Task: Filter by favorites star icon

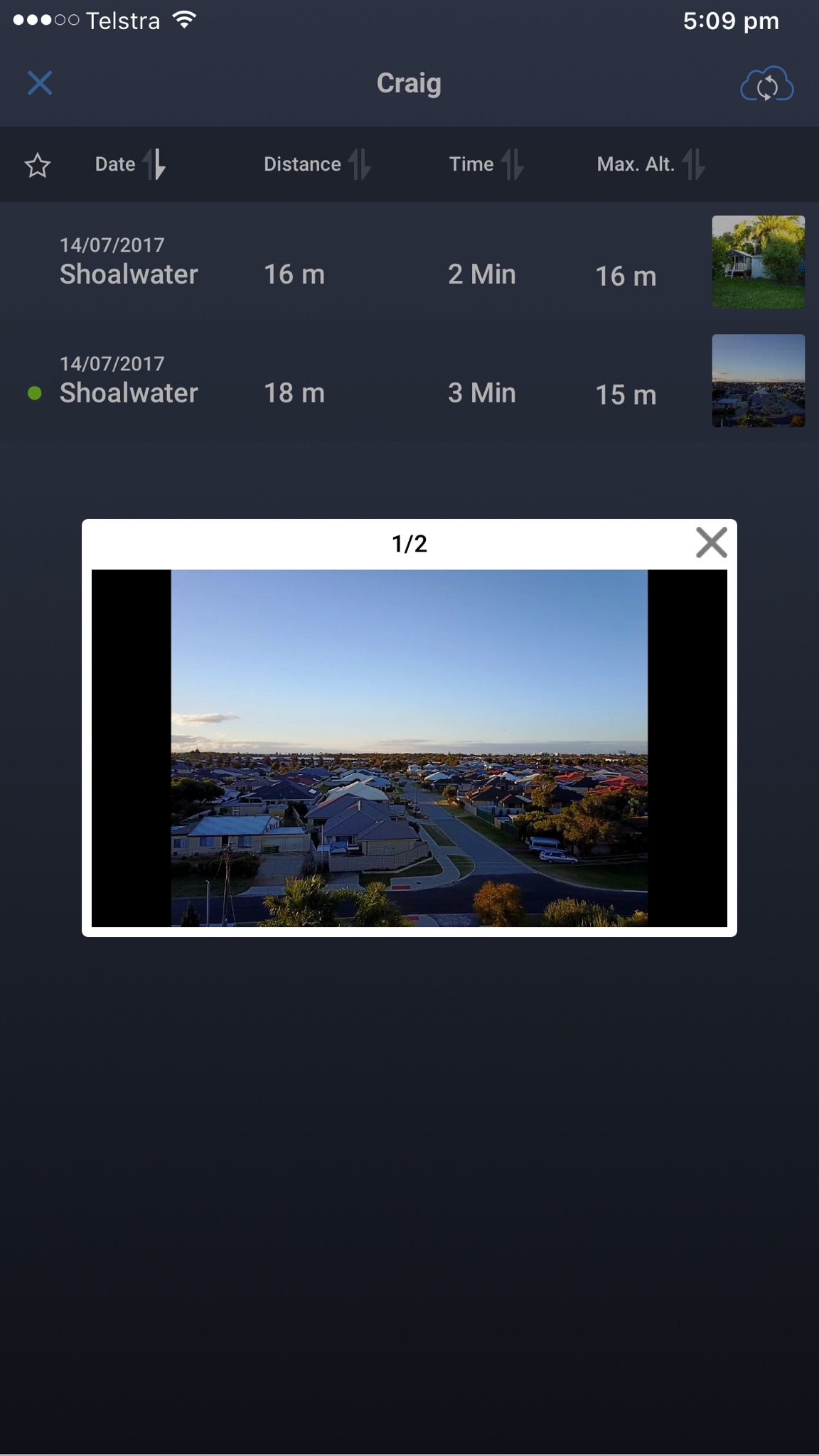Action: (x=37, y=165)
